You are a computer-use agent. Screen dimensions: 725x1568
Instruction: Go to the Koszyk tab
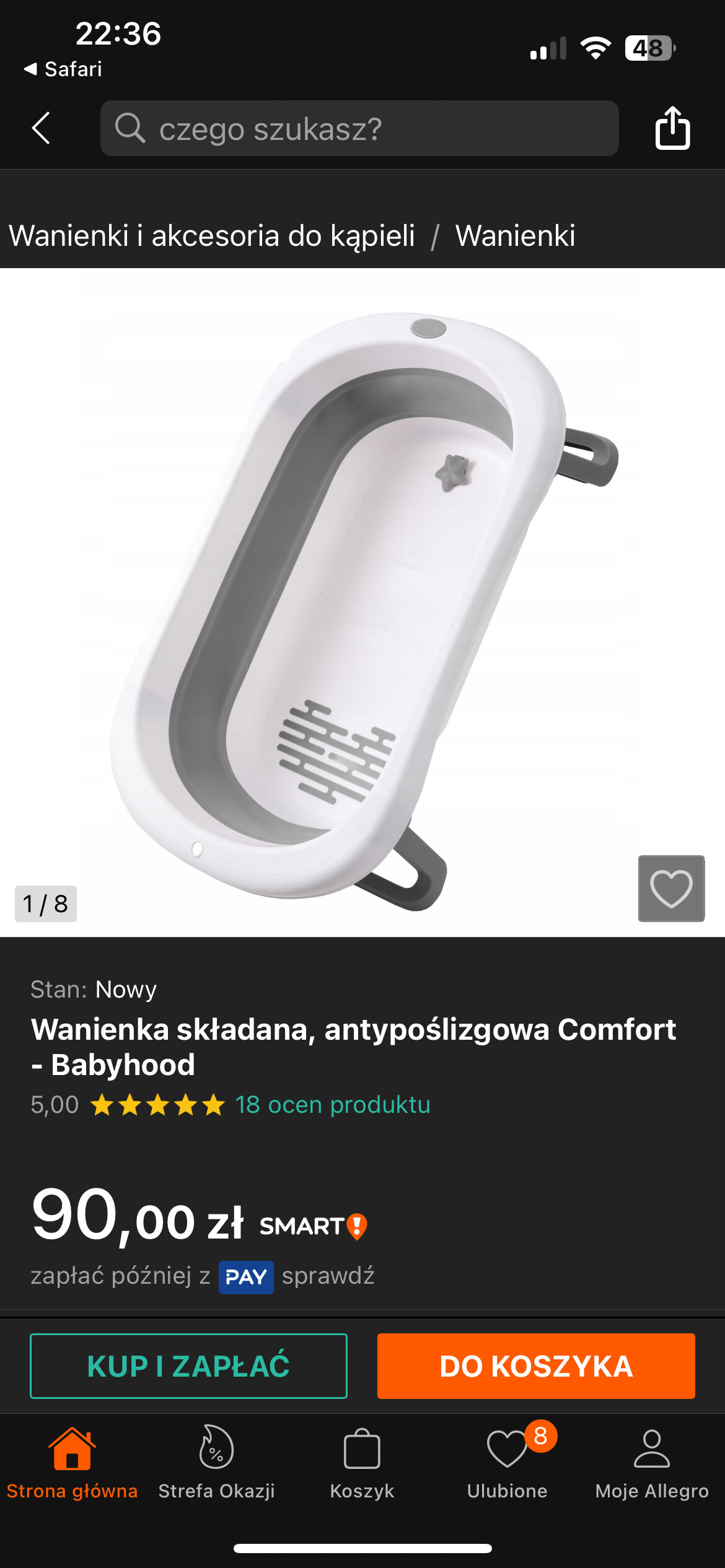pos(362,1464)
